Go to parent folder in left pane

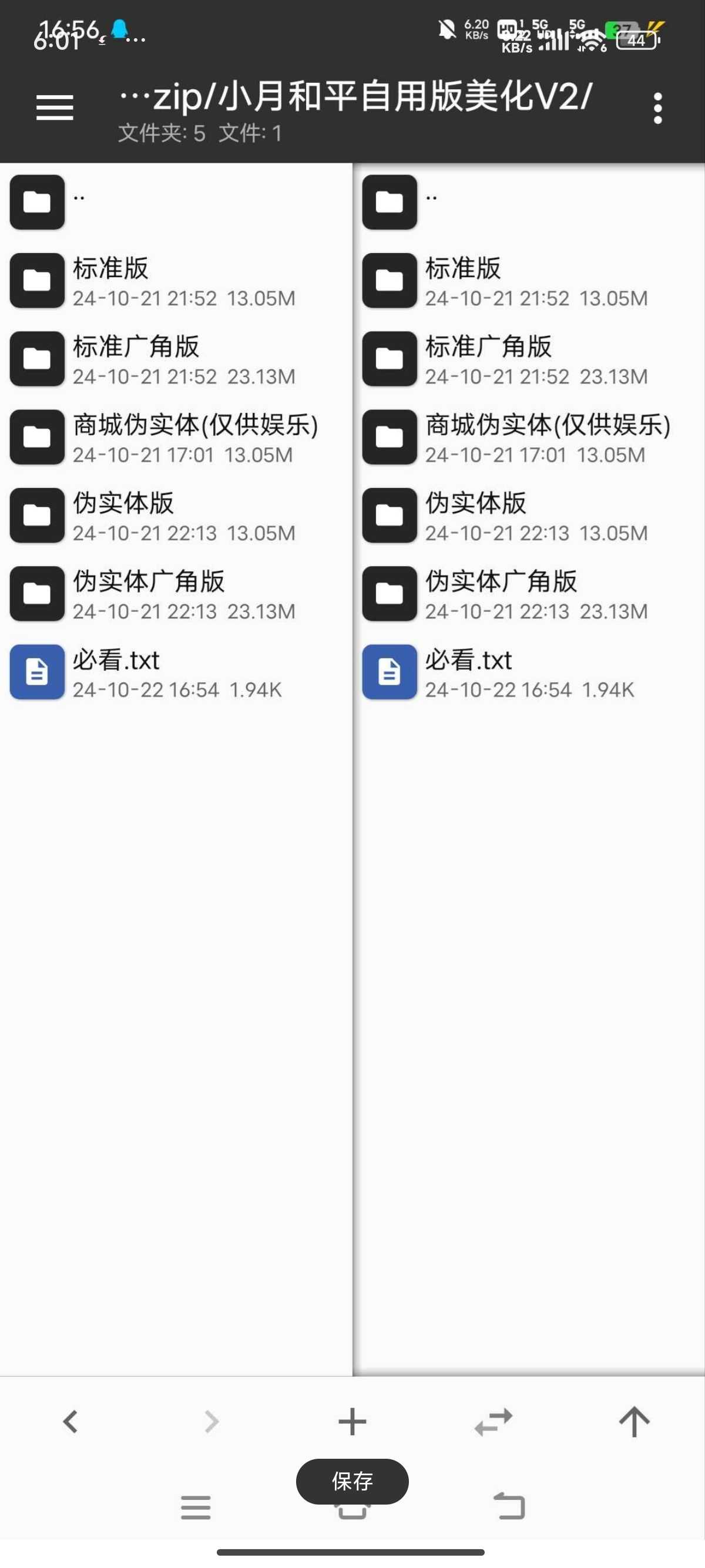pos(176,203)
